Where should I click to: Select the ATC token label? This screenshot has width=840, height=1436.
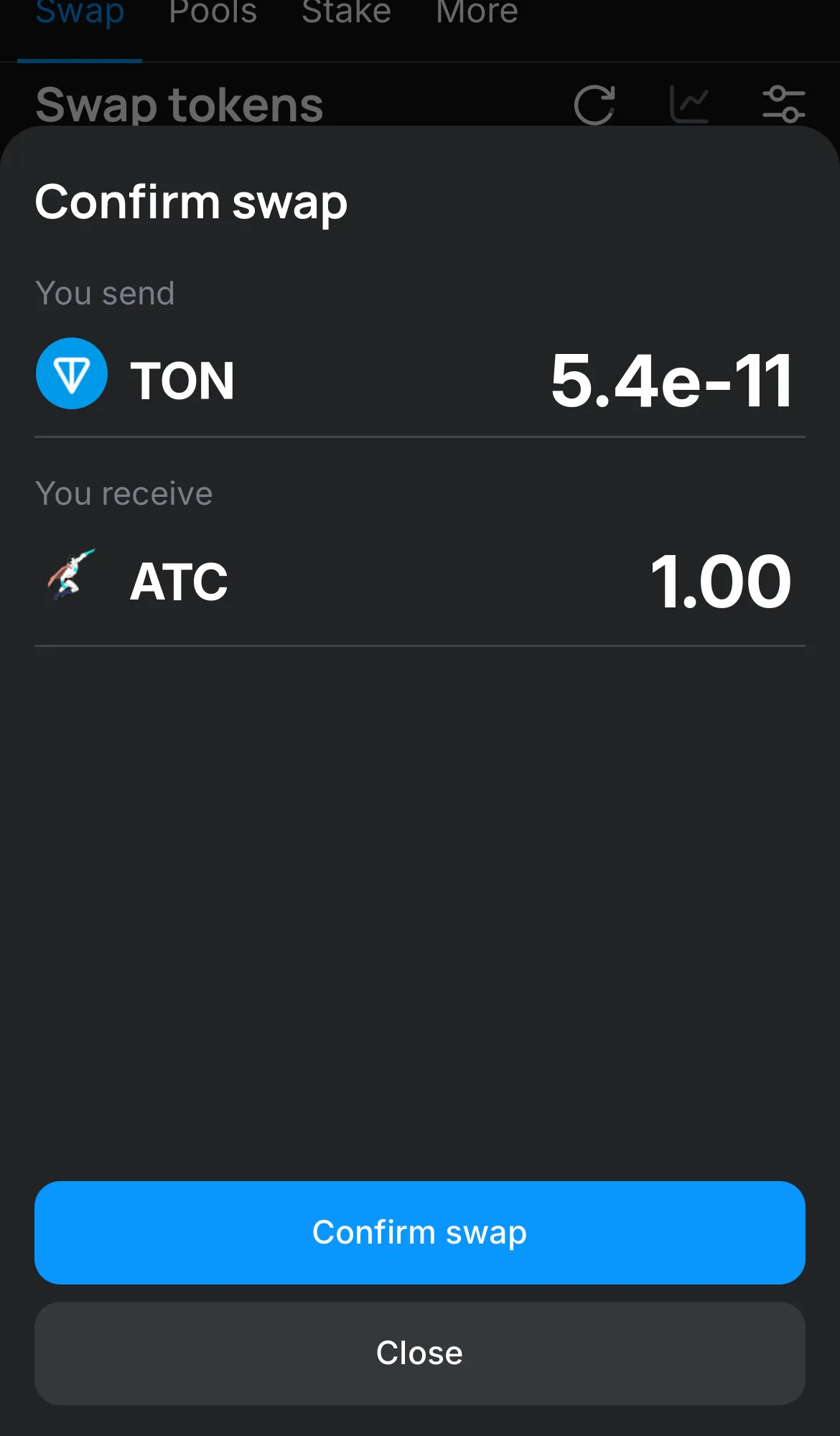coord(178,580)
